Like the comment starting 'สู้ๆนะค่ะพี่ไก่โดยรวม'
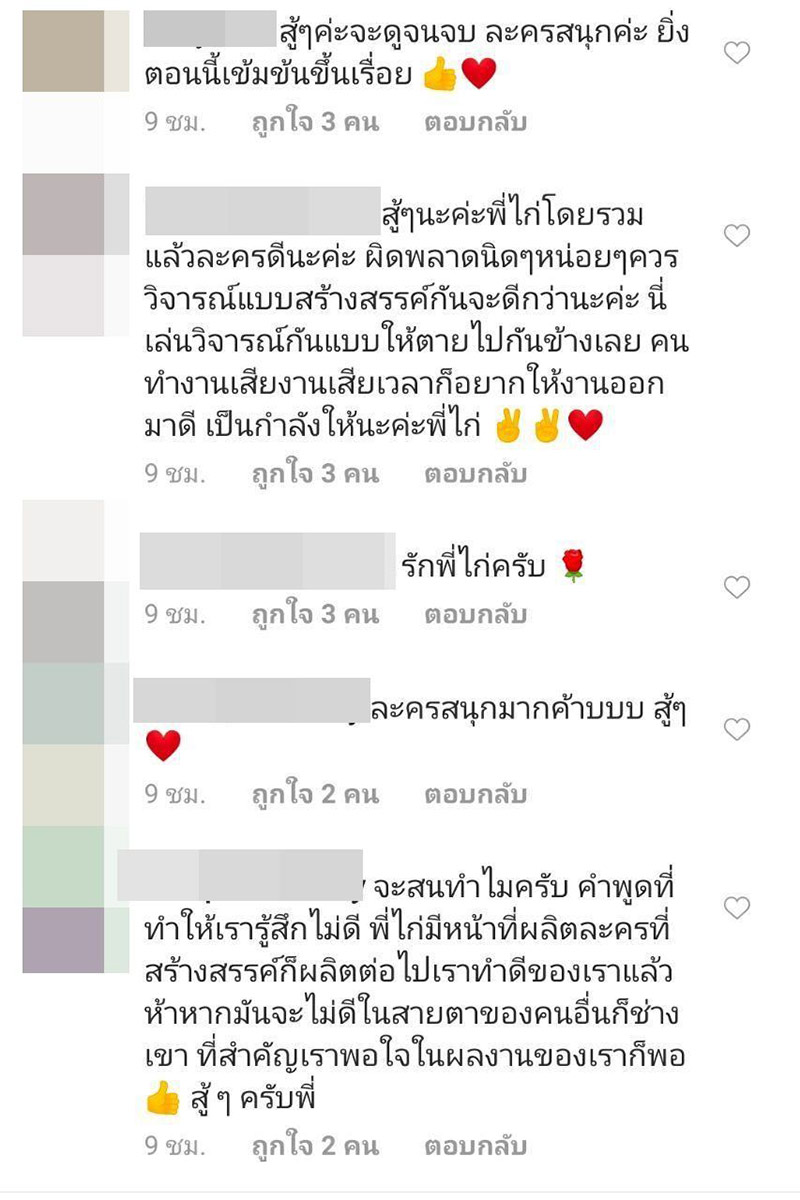The width and height of the screenshot is (800, 1200). click(x=737, y=236)
